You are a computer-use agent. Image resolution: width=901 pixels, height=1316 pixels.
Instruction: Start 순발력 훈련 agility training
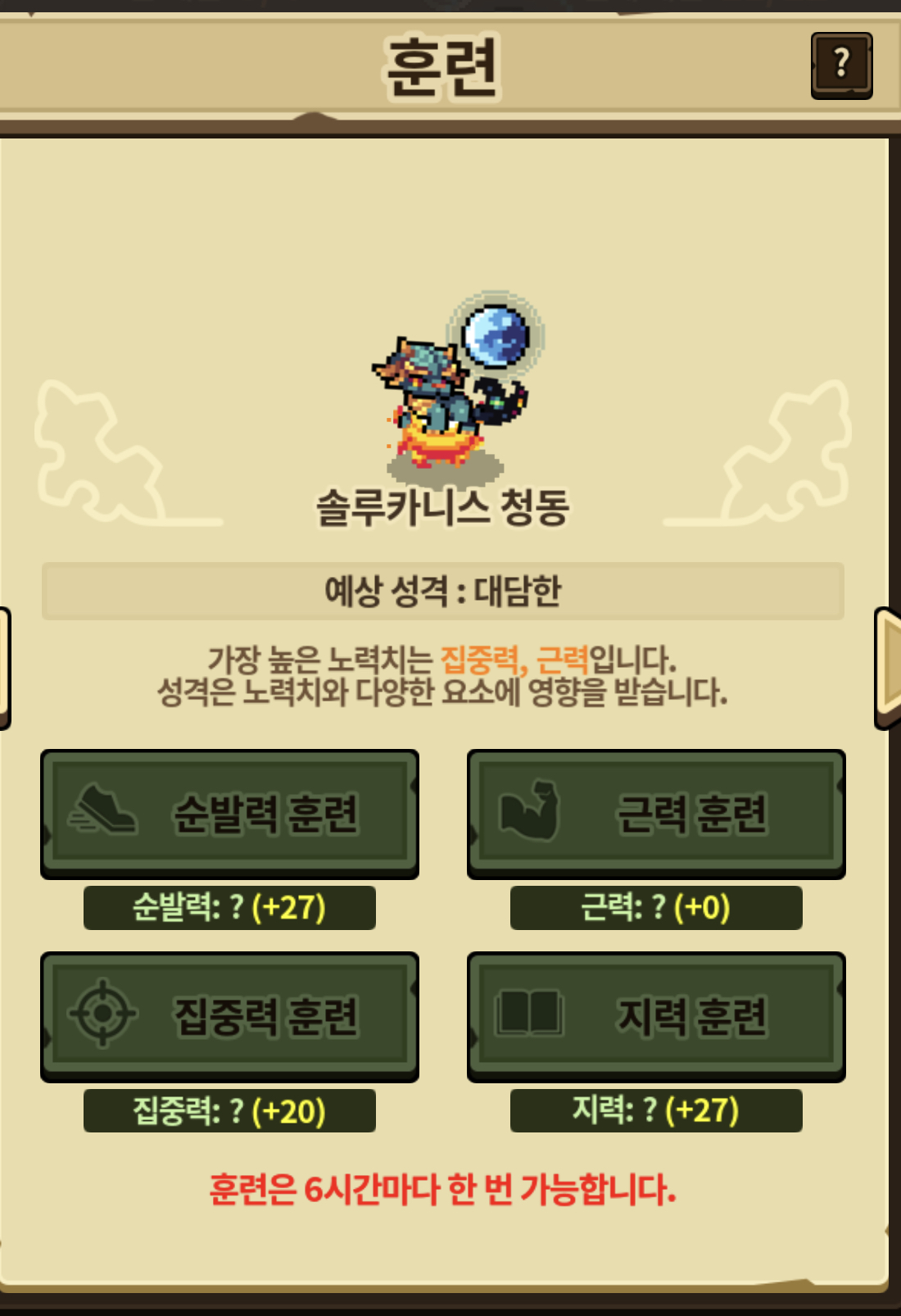pos(229,813)
